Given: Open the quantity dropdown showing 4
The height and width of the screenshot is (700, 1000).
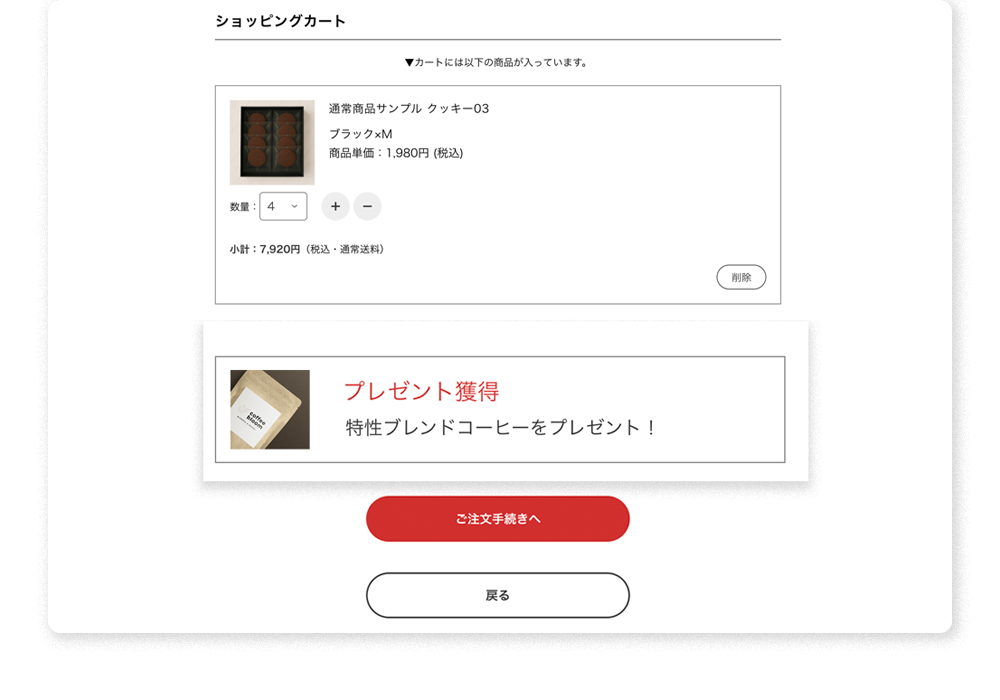Looking at the screenshot, I should [x=283, y=207].
